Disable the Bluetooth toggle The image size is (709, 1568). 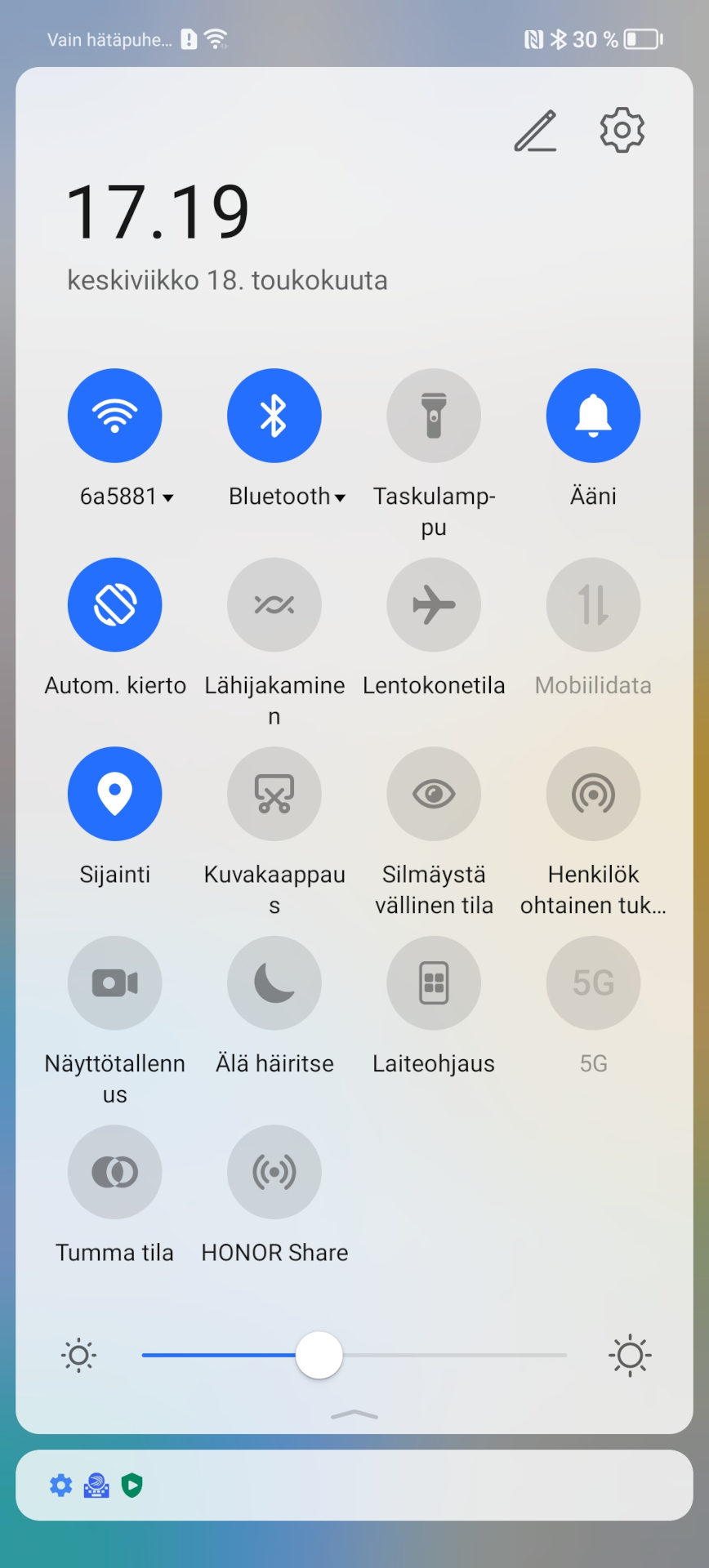pos(274,416)
